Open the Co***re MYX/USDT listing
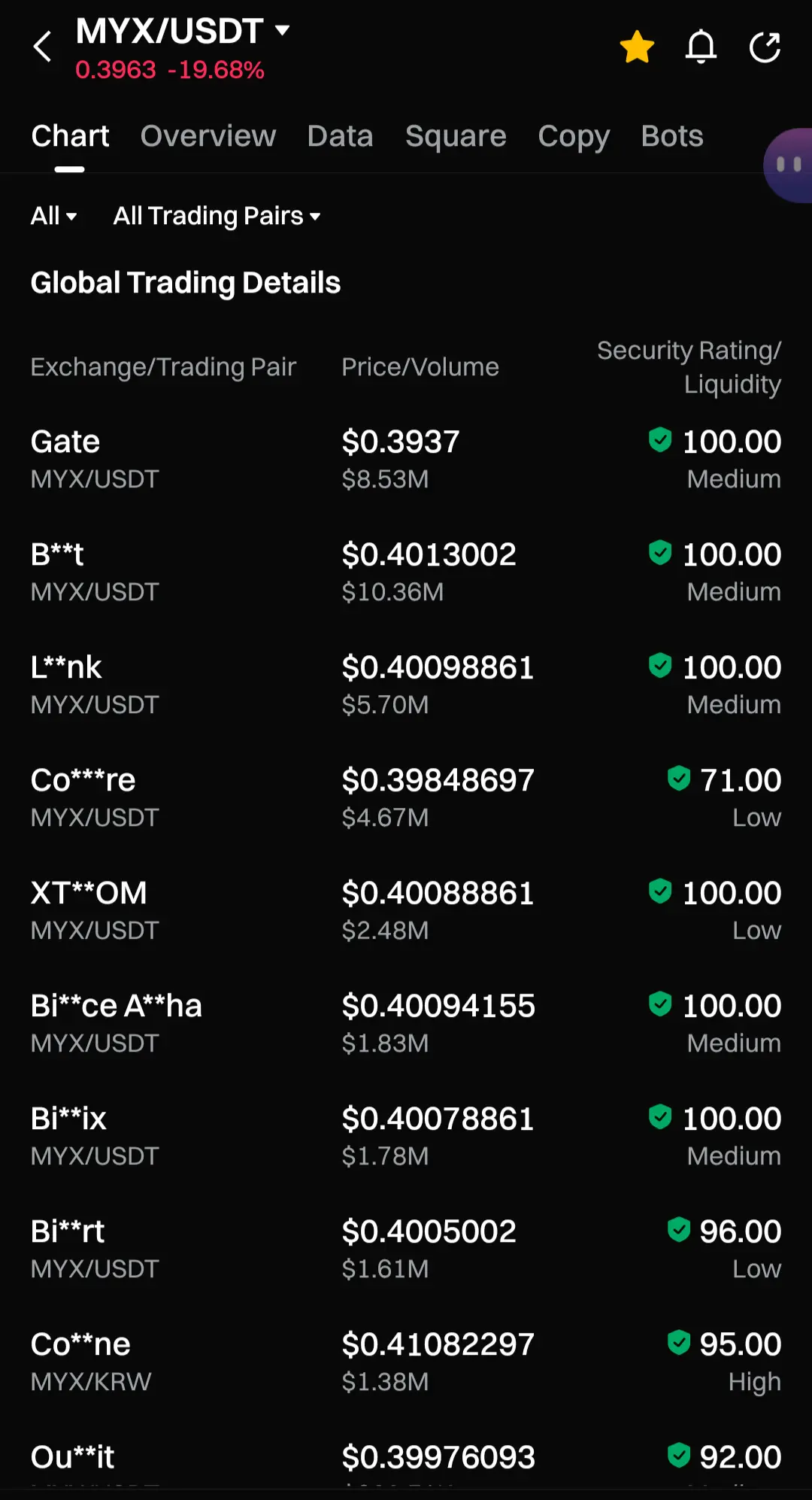 (406, 797)
